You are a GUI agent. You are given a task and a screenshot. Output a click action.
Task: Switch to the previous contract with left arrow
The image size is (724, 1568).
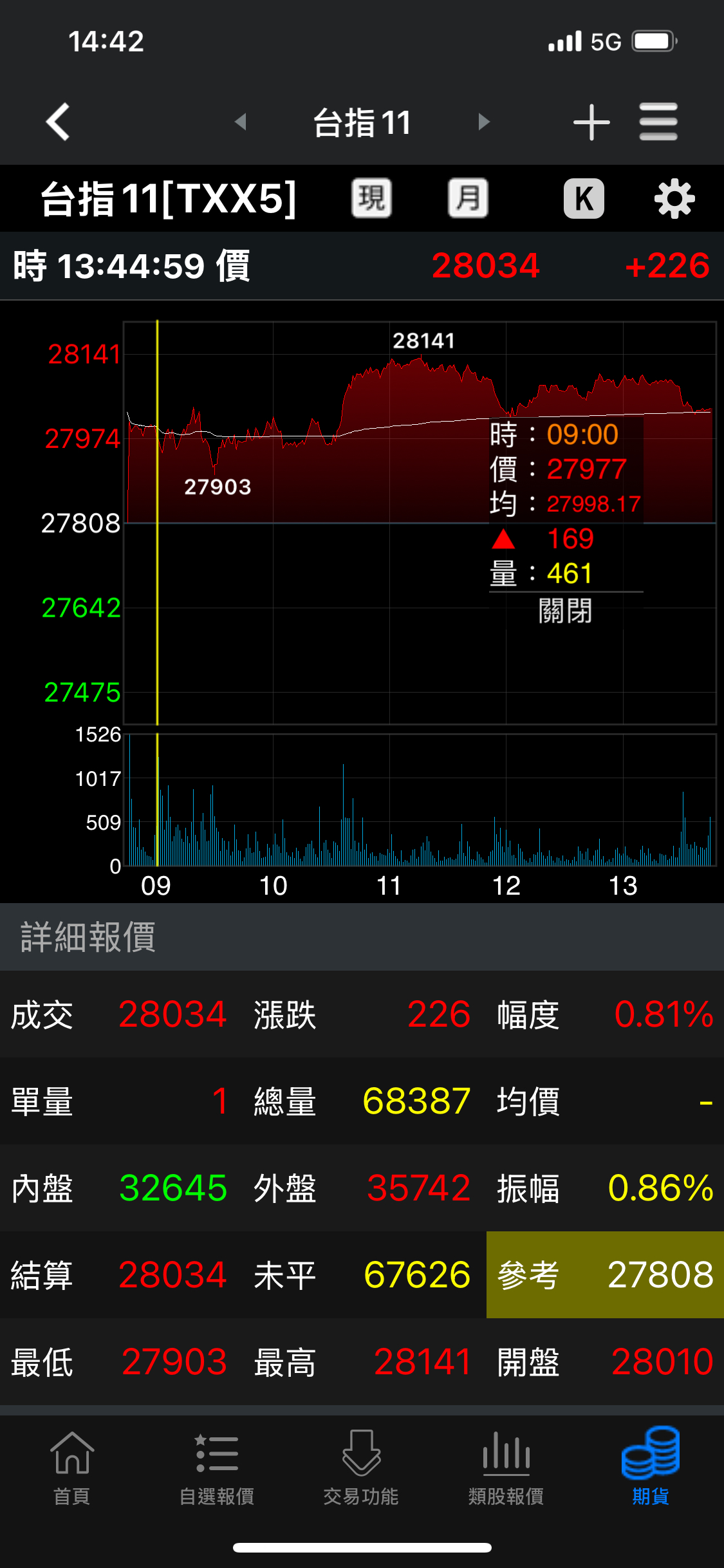tap(241, 122)
